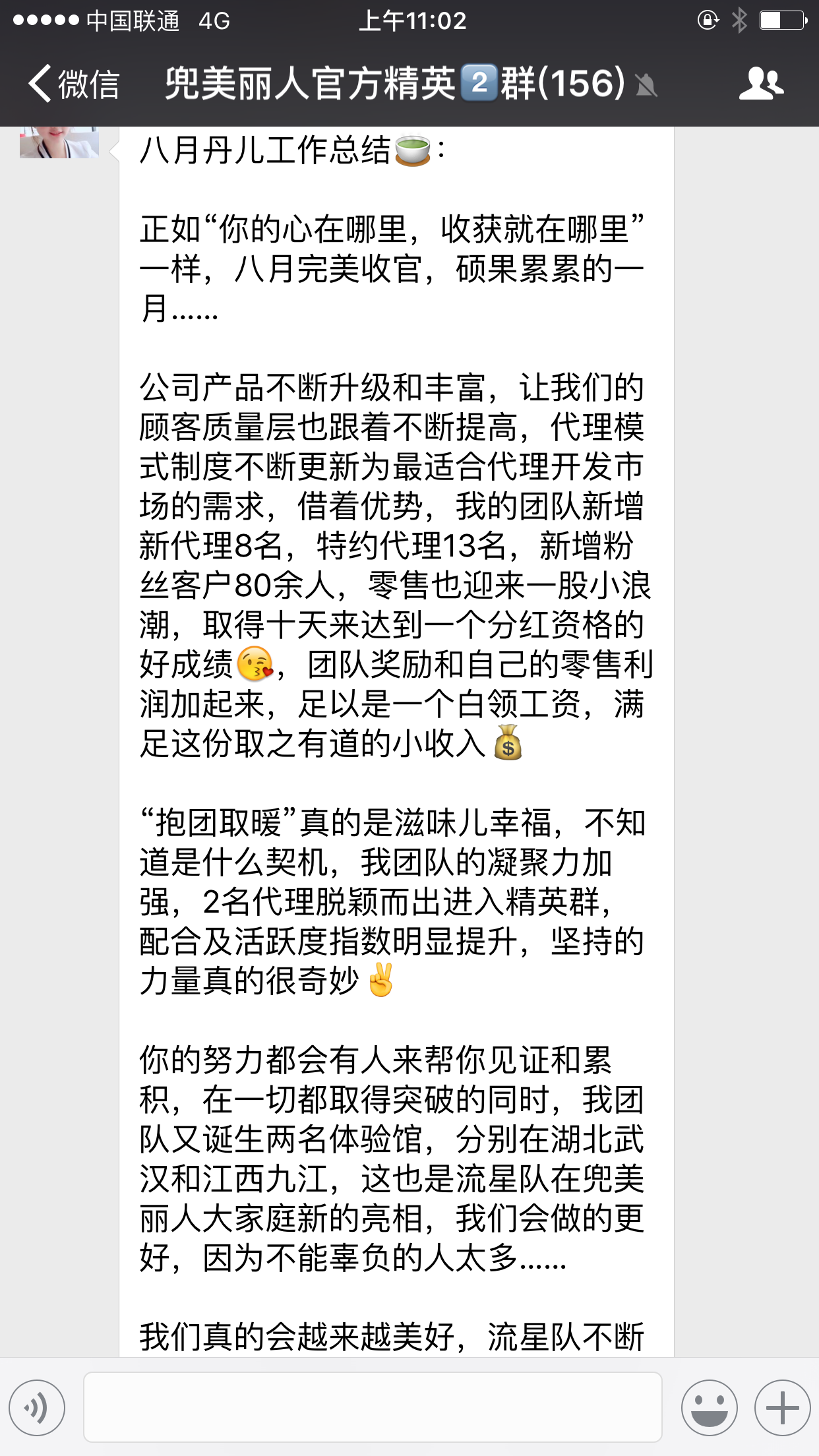Open the plus attachments menu
The image size is (819, 1456).
click(x=782, y=1407)
